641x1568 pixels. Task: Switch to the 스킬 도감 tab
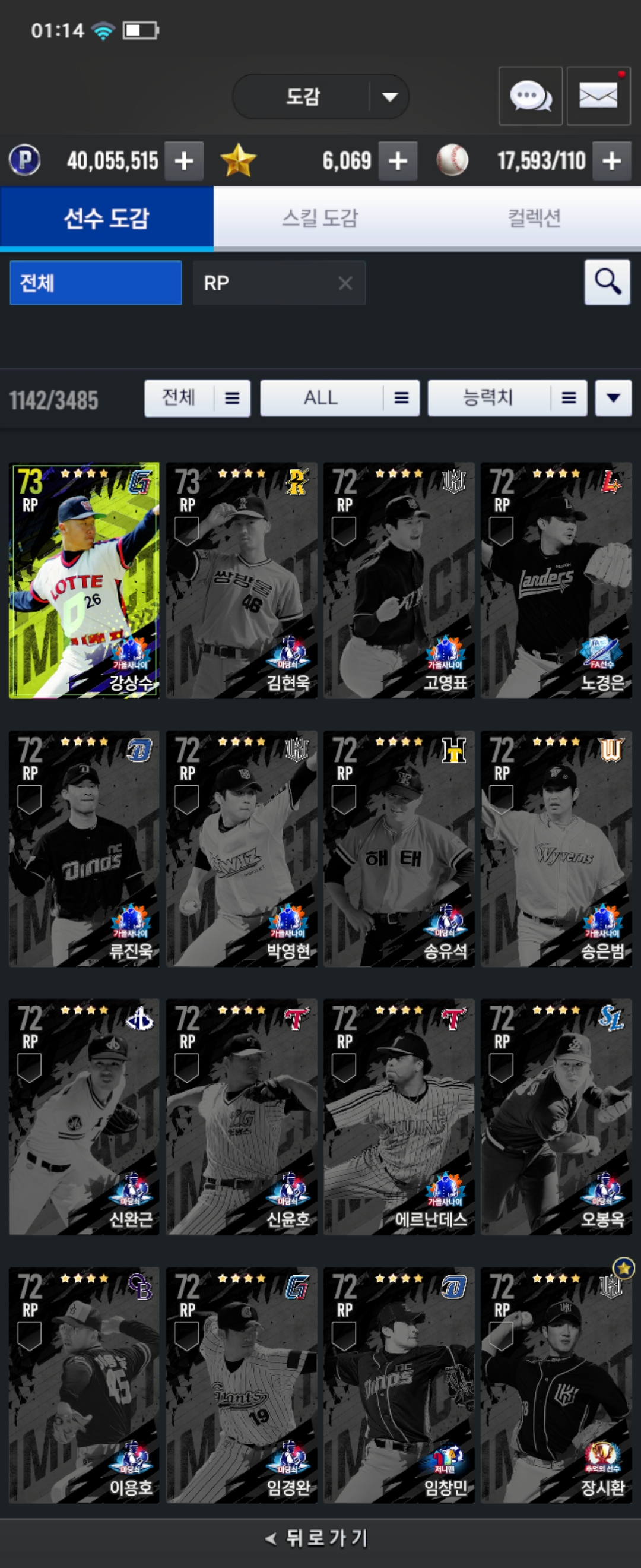(x=320, y=218)
